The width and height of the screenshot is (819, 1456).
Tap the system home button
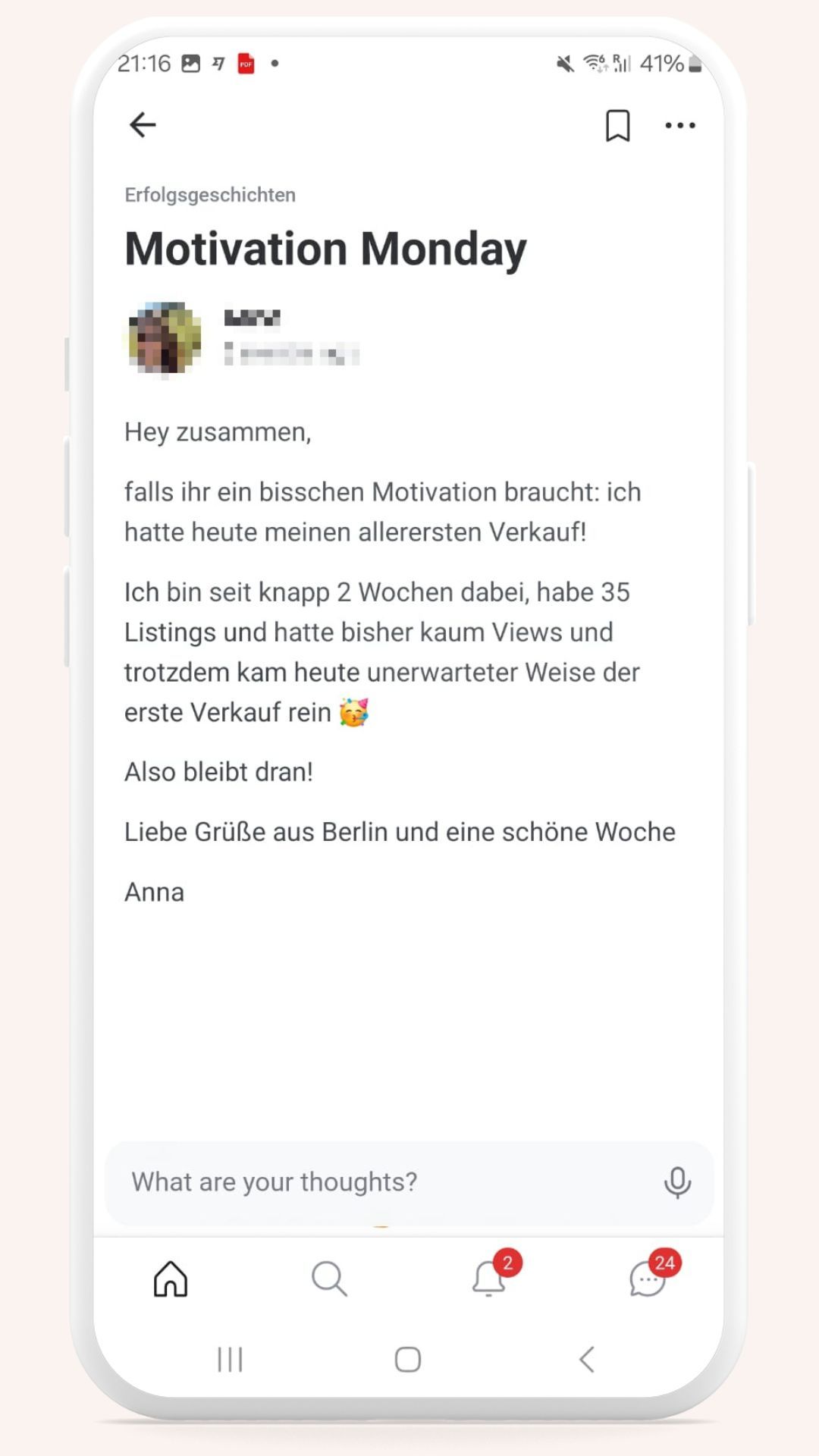pos(408,1360)
